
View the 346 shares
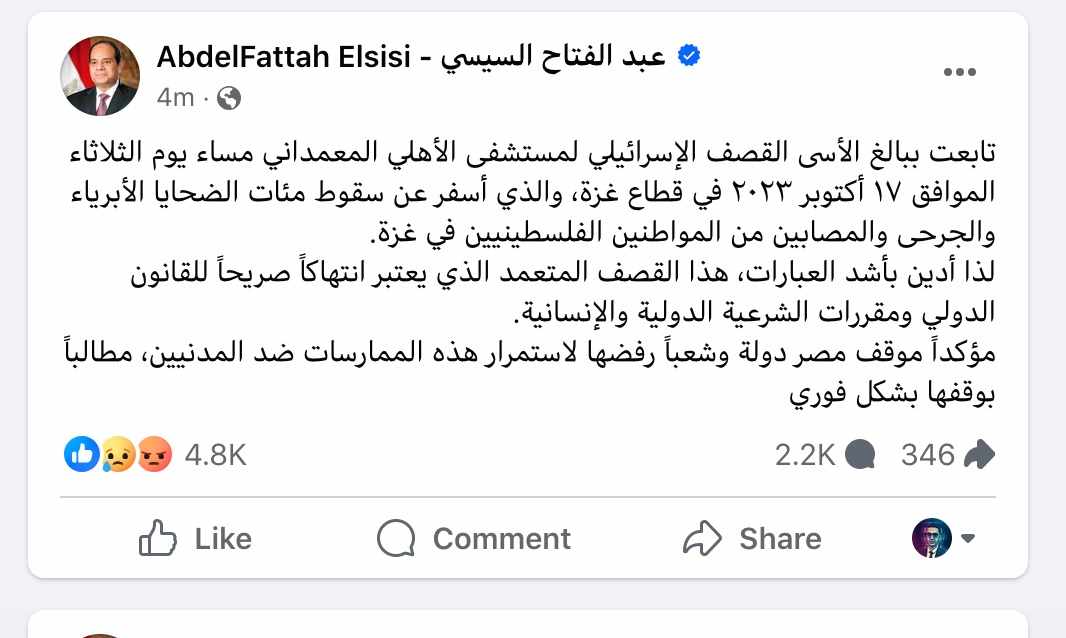946,455
